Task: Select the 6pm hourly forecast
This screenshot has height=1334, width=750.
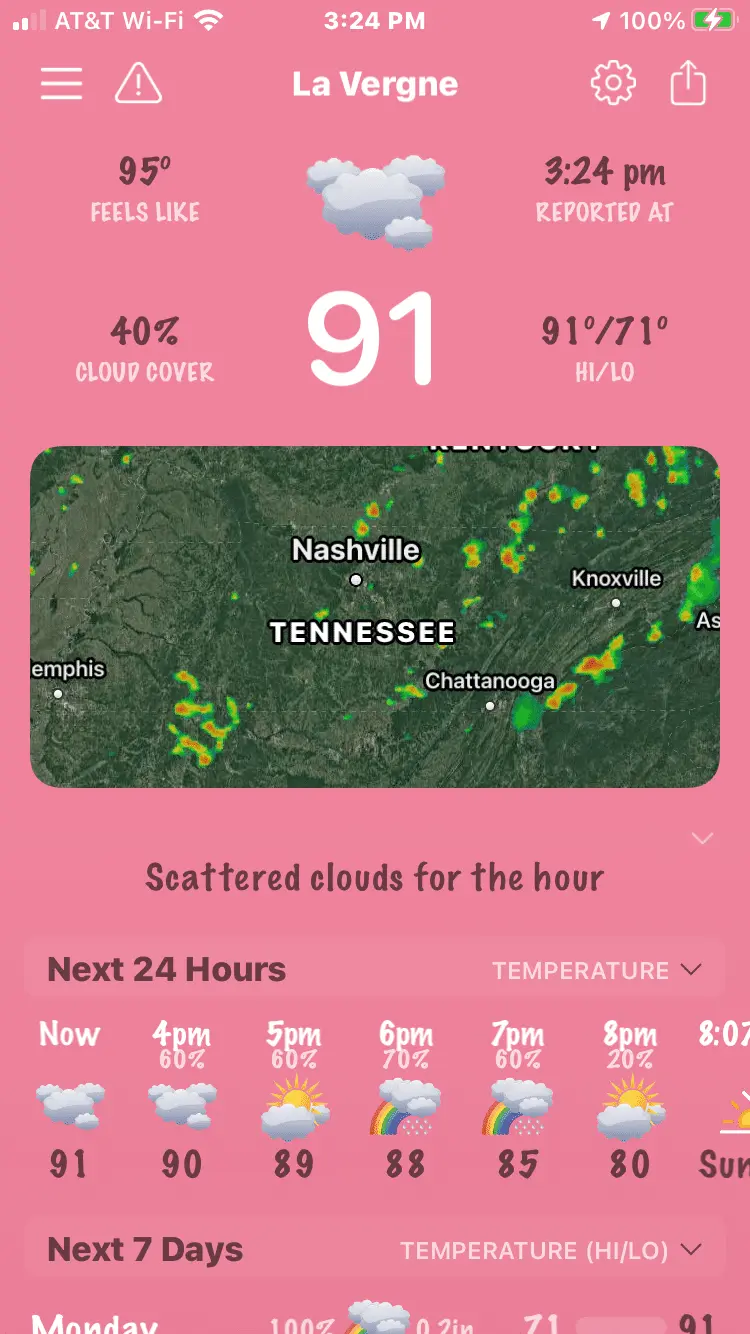Action: pos(406,1100)
